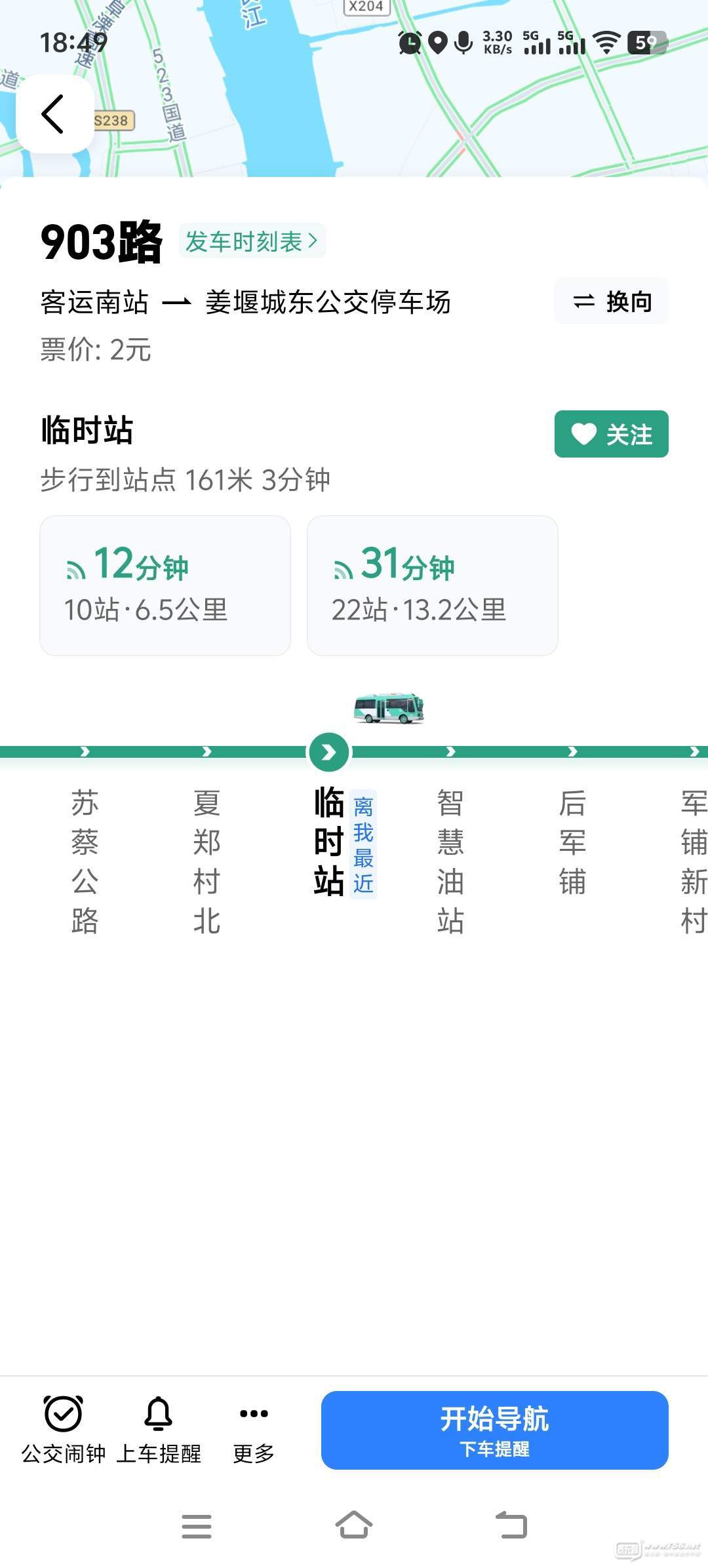Start navigation with 开始导航
Viewport: 708px width, 1568px height.
click(x=494, y=1430)
